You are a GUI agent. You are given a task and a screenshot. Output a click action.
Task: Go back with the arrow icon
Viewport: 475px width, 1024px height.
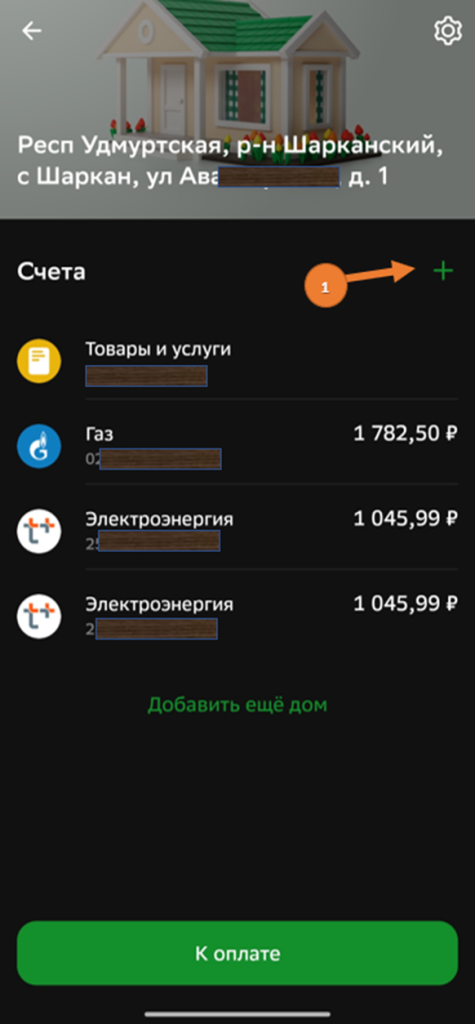31,31
